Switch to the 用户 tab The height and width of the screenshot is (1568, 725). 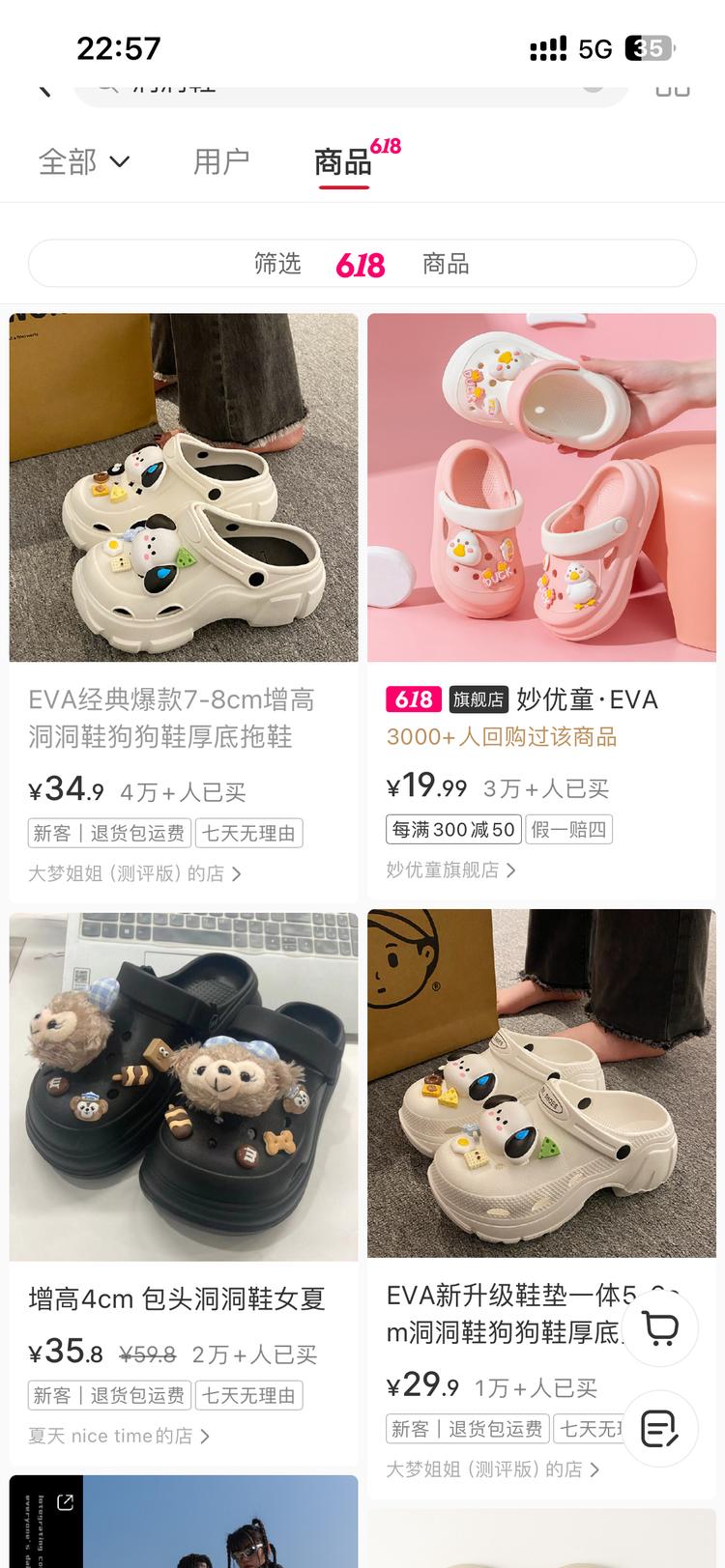[221, 161]
